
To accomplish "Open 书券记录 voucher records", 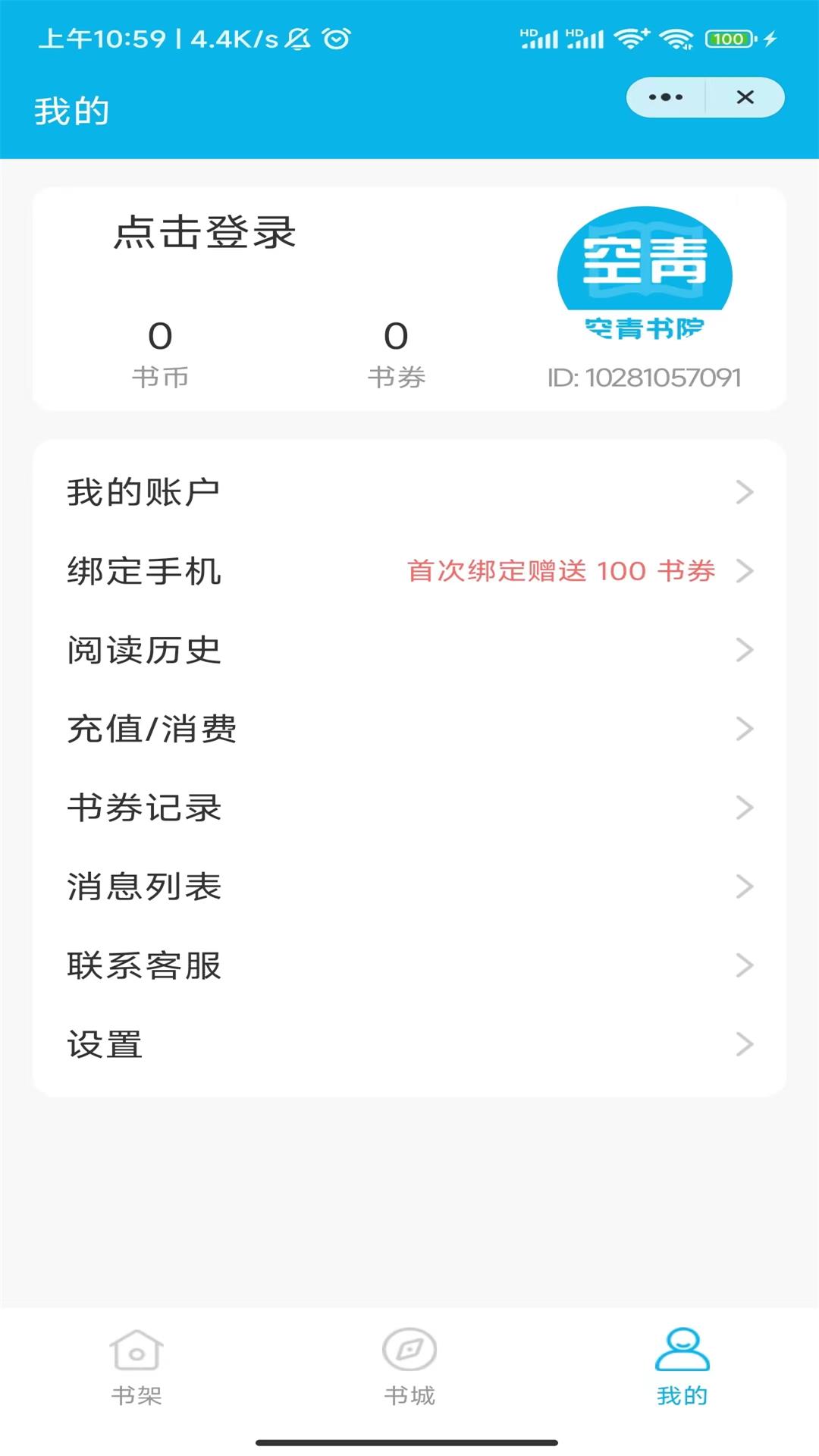I will coord(409,808).
